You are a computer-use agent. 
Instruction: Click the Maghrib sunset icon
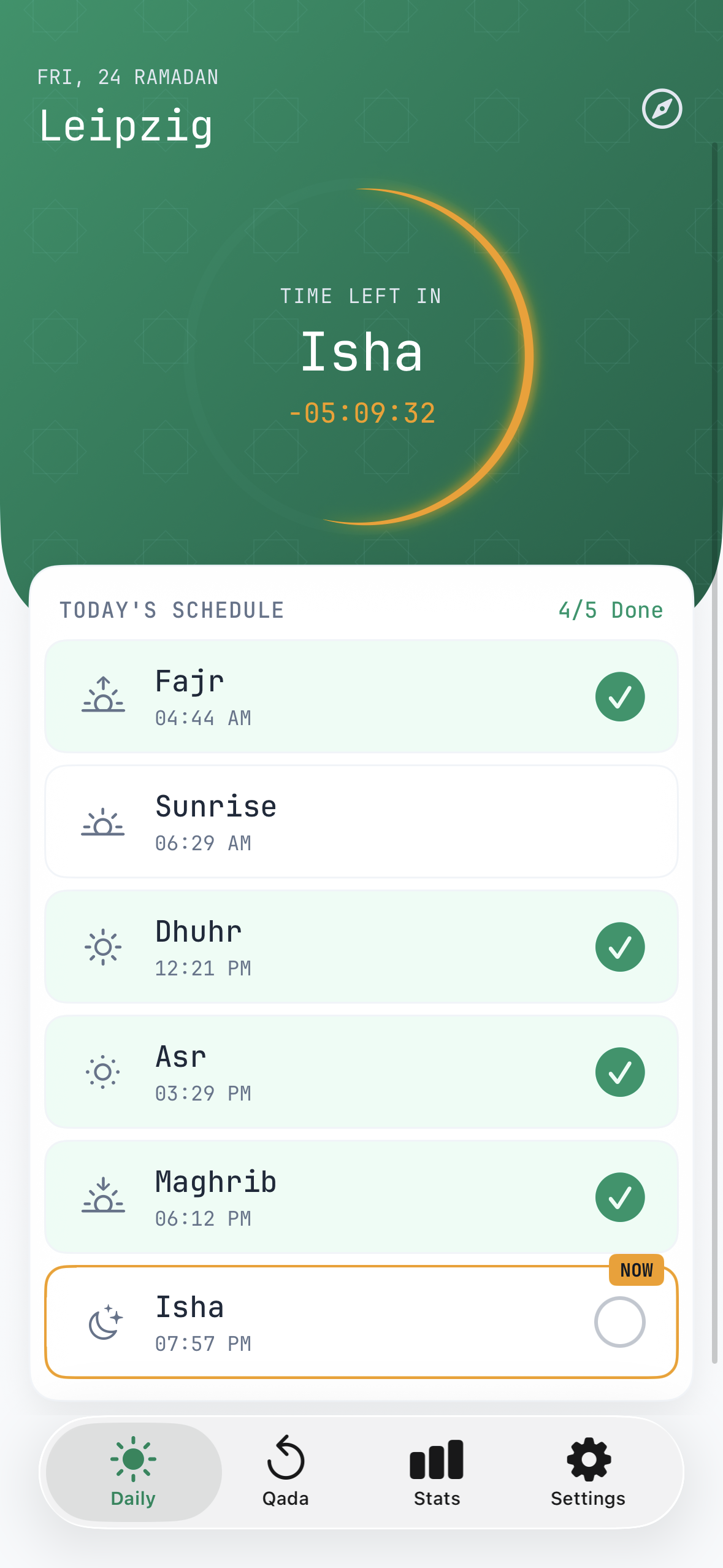[x=102, y=1197]
